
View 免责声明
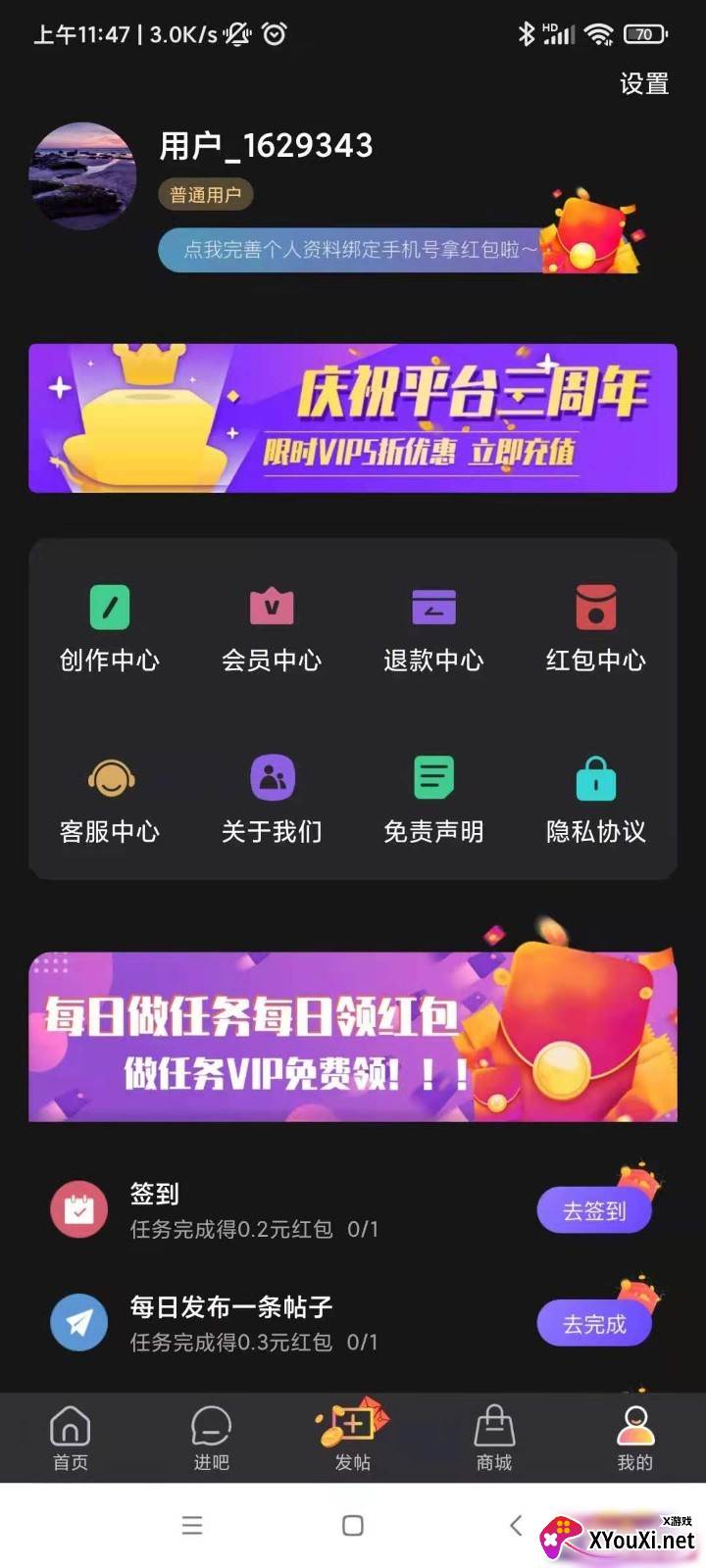433,799
